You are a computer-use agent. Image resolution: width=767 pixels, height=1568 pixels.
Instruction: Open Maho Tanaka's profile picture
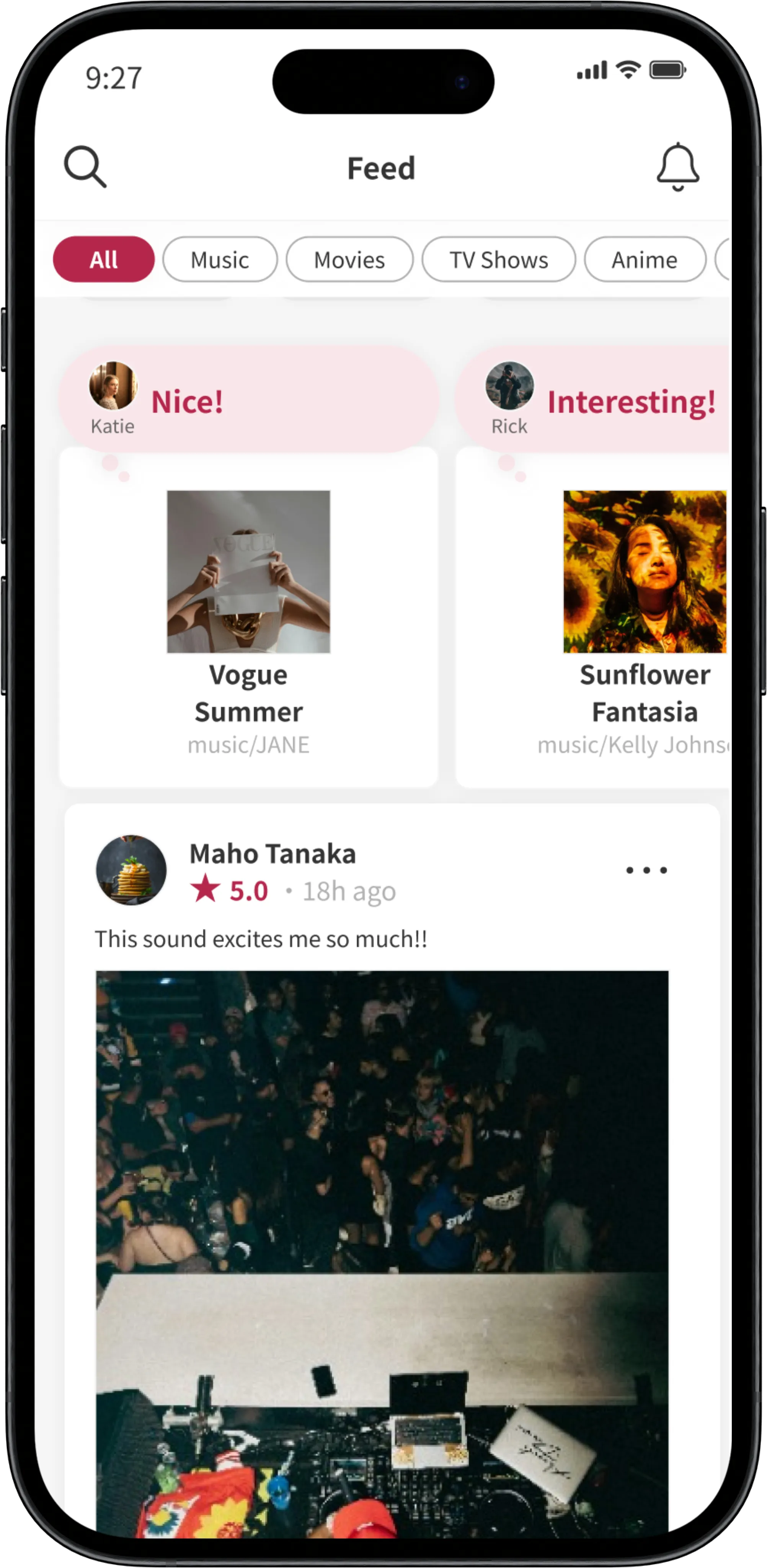(x=132, y=870)
